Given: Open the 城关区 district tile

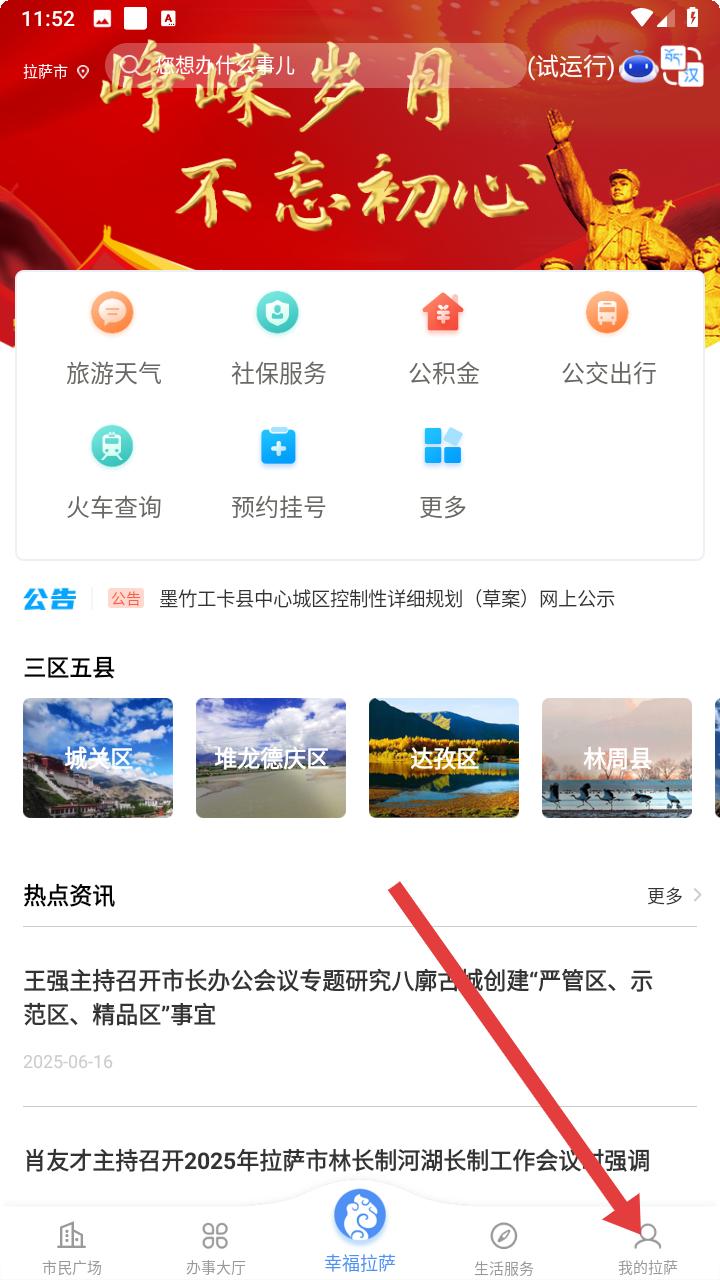Looking at the screenshot, I should coord(98,758).
